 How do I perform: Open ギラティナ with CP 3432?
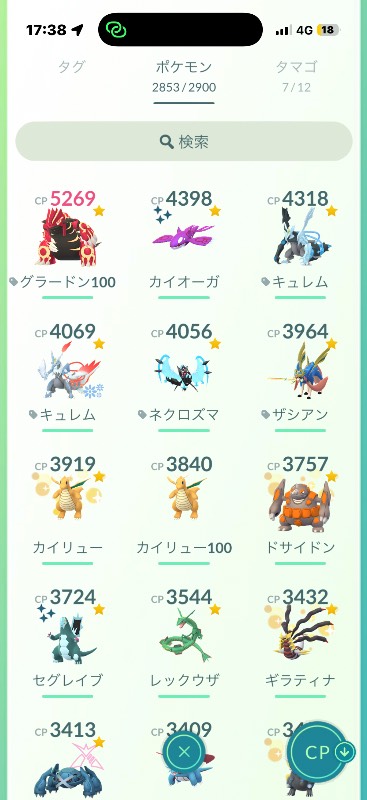coord(300,641)
